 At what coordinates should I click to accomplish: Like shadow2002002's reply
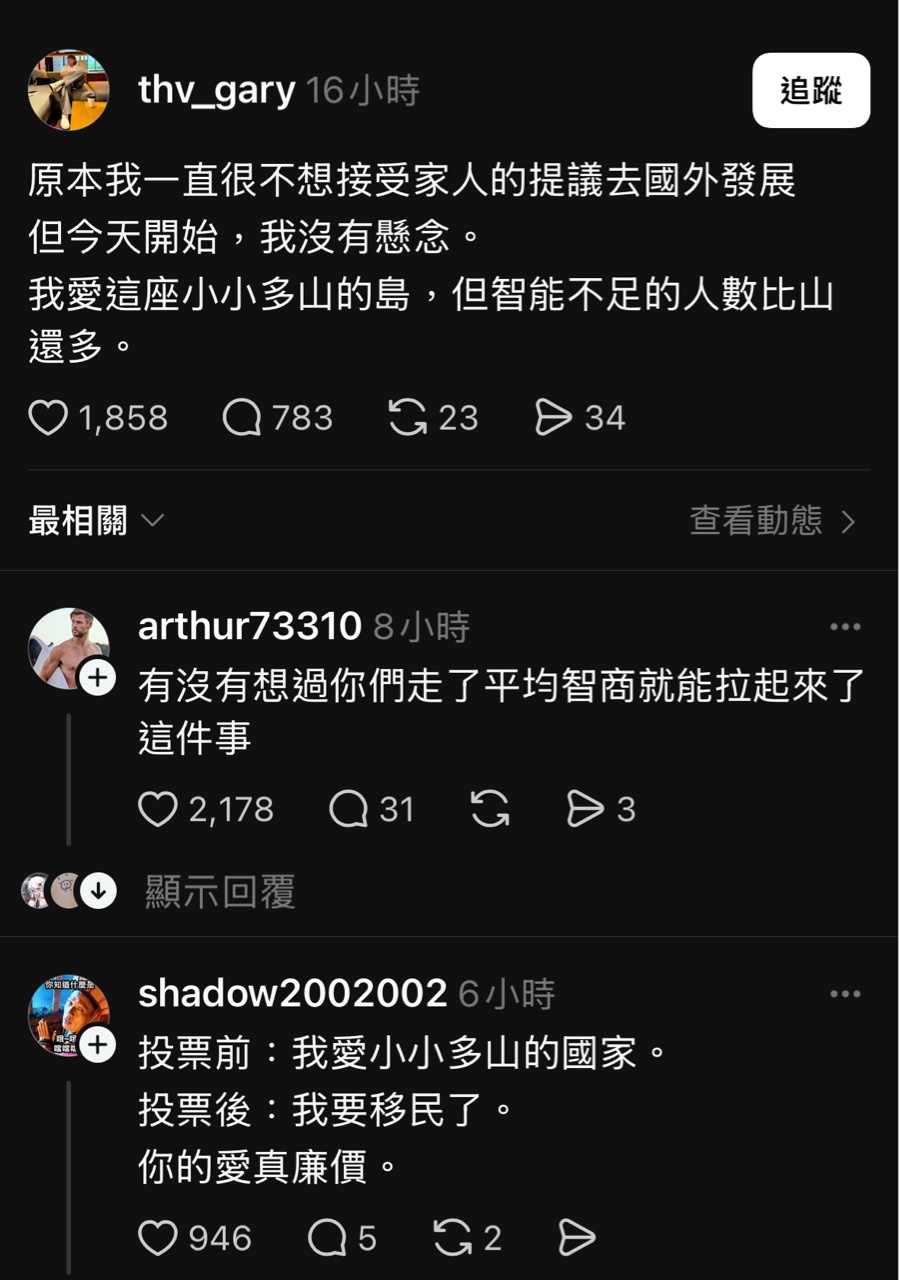pos(158,1239)
